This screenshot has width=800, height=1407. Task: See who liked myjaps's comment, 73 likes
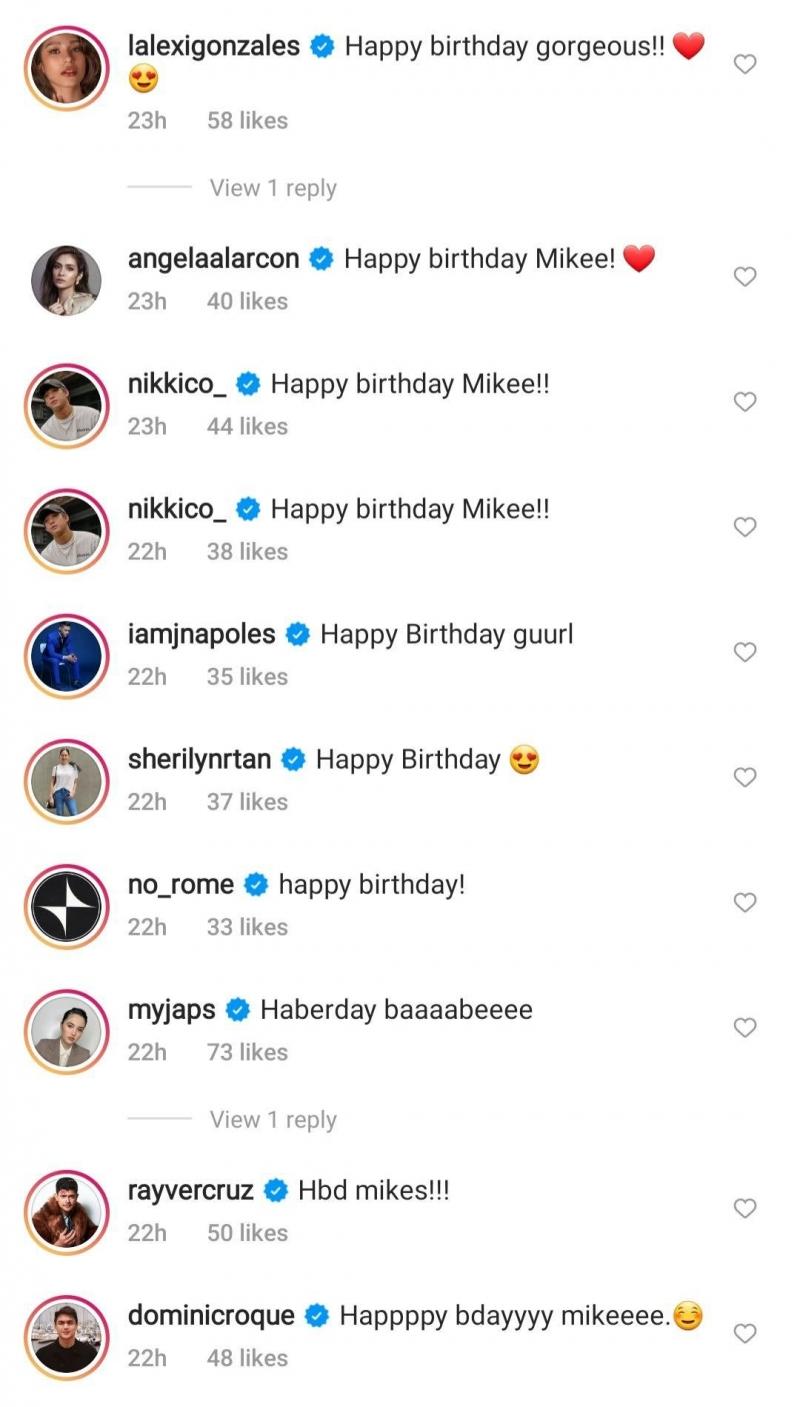tap(247, 1052)
